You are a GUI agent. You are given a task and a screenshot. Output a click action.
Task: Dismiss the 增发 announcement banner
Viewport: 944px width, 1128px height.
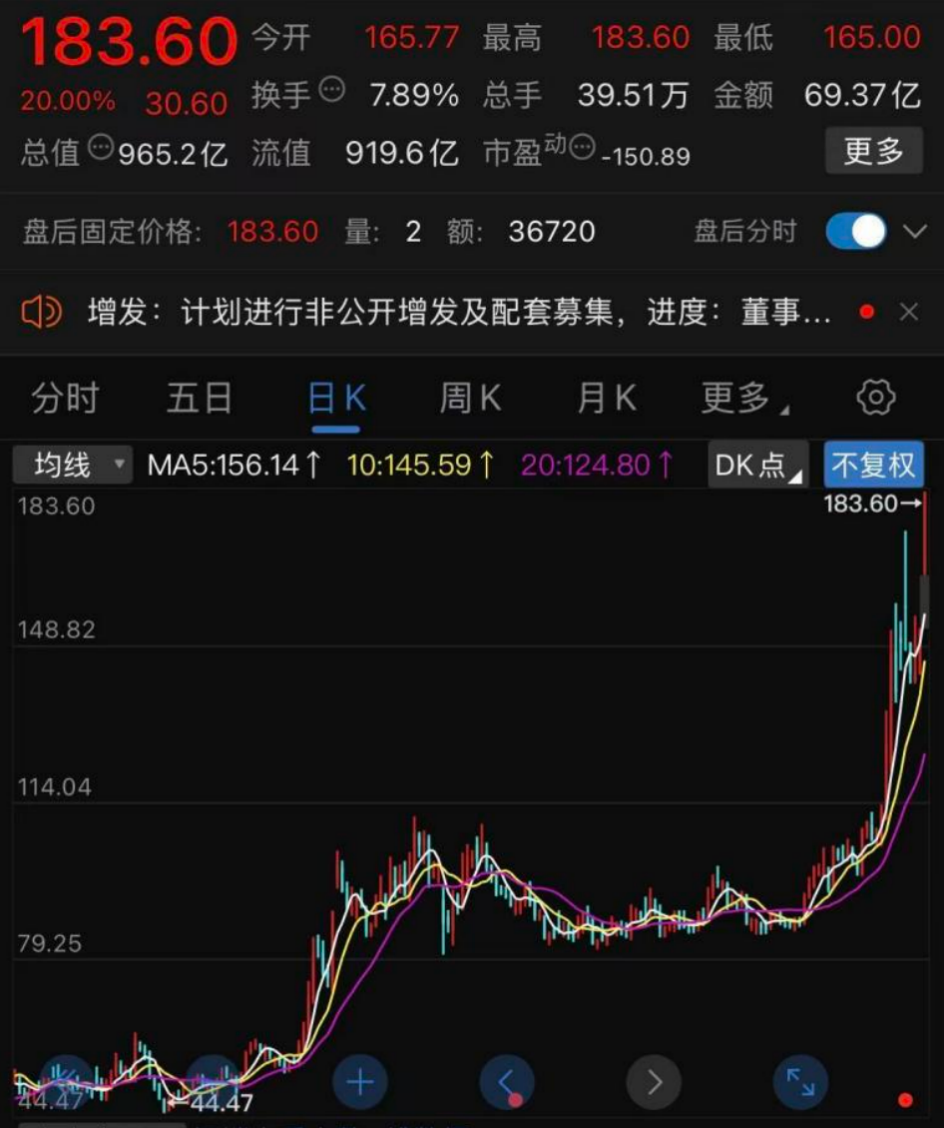pos(909,311)
